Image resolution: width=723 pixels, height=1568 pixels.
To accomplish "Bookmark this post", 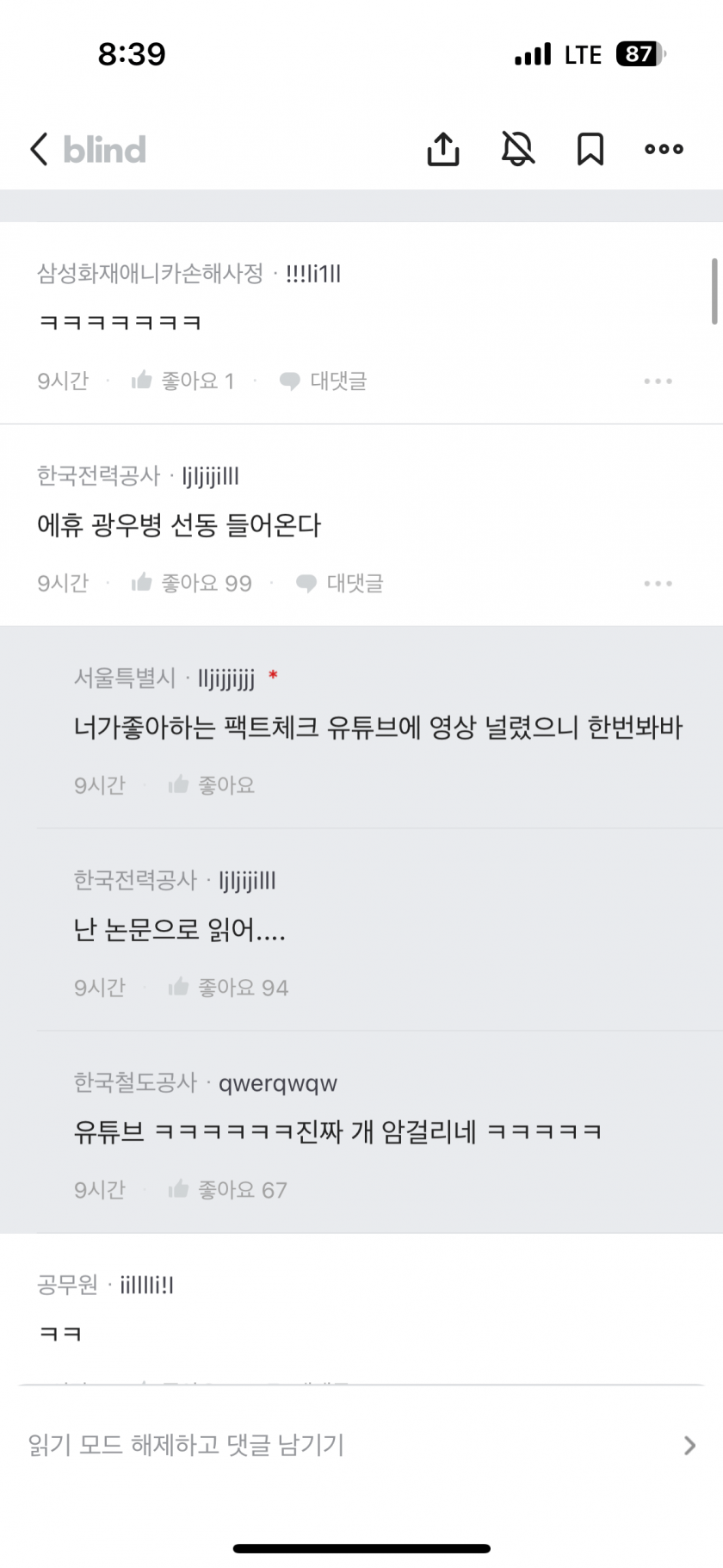I will click(x=590, y=149).
